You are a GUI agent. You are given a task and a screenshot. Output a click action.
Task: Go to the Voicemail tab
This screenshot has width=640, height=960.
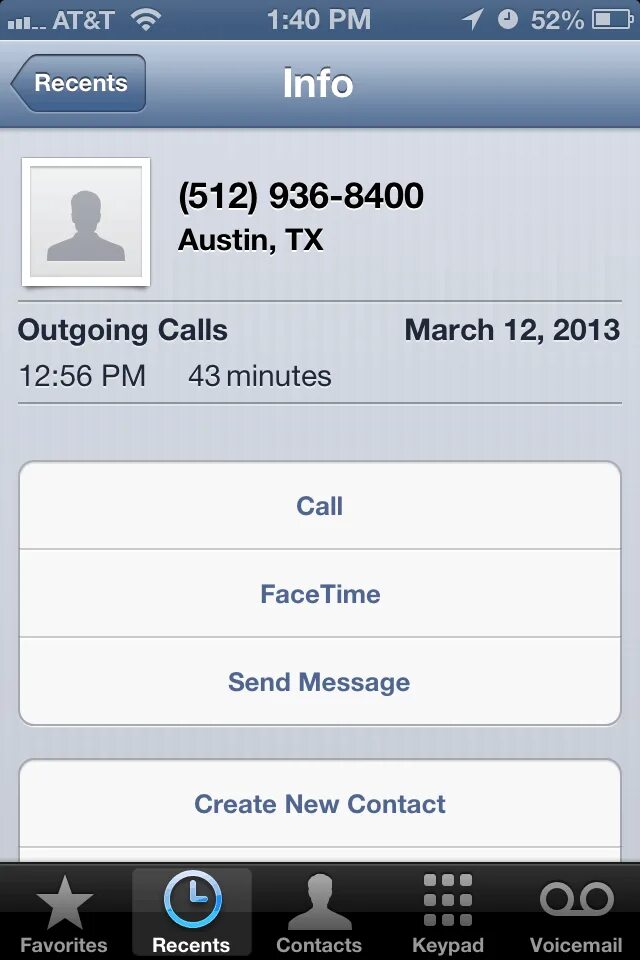click(x=576, y=914)
